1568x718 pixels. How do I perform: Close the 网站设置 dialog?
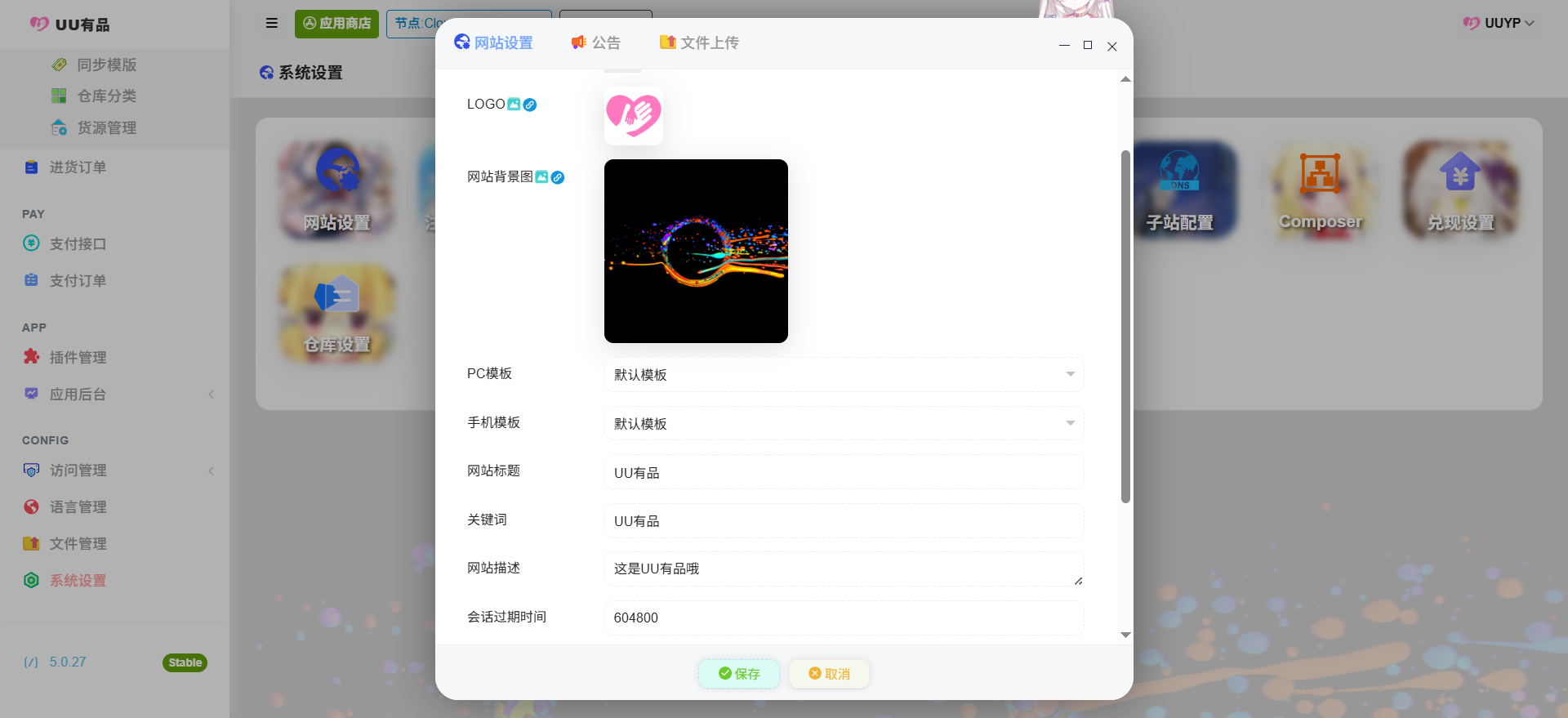pyautogui.click(x=1111, y=47)
